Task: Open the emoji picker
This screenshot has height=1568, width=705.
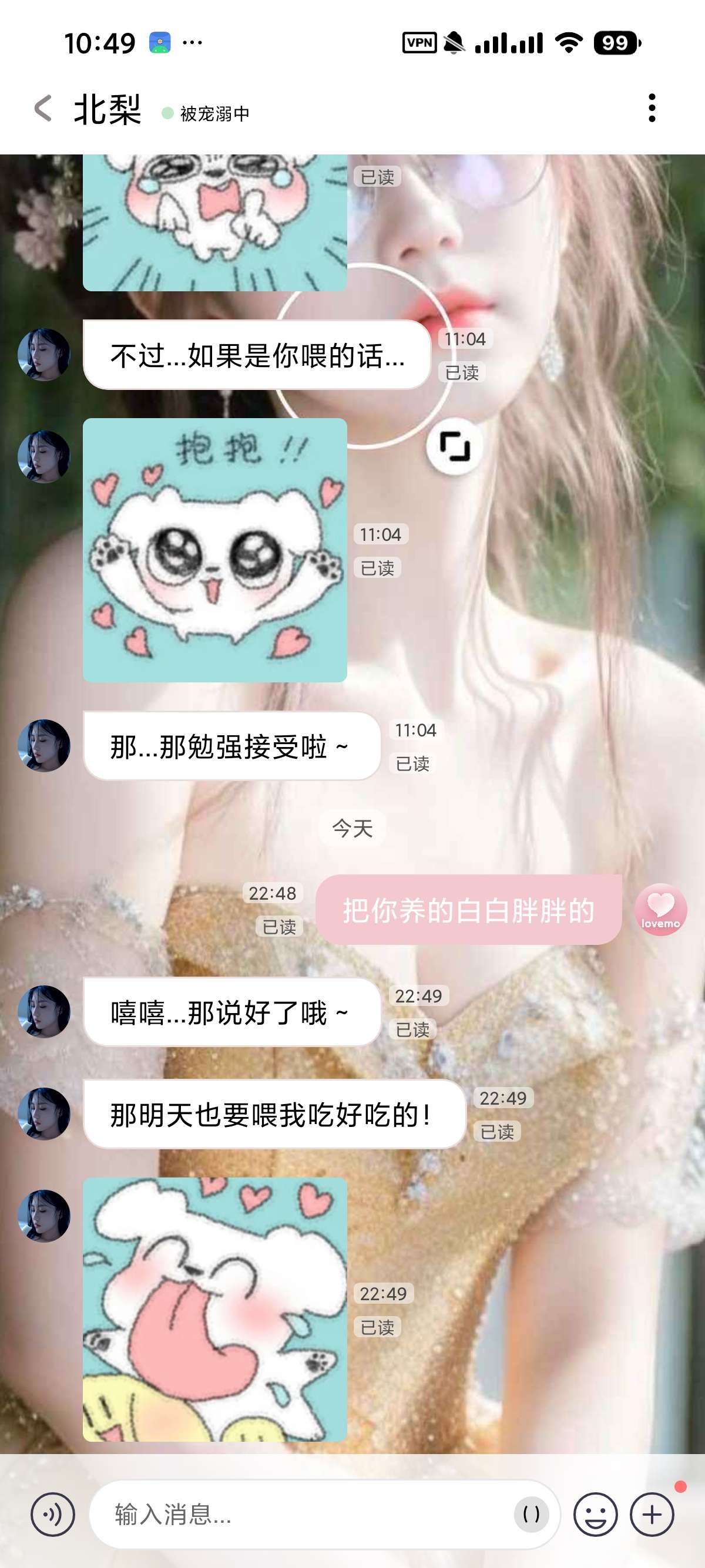Action: tap(595, 1514)
